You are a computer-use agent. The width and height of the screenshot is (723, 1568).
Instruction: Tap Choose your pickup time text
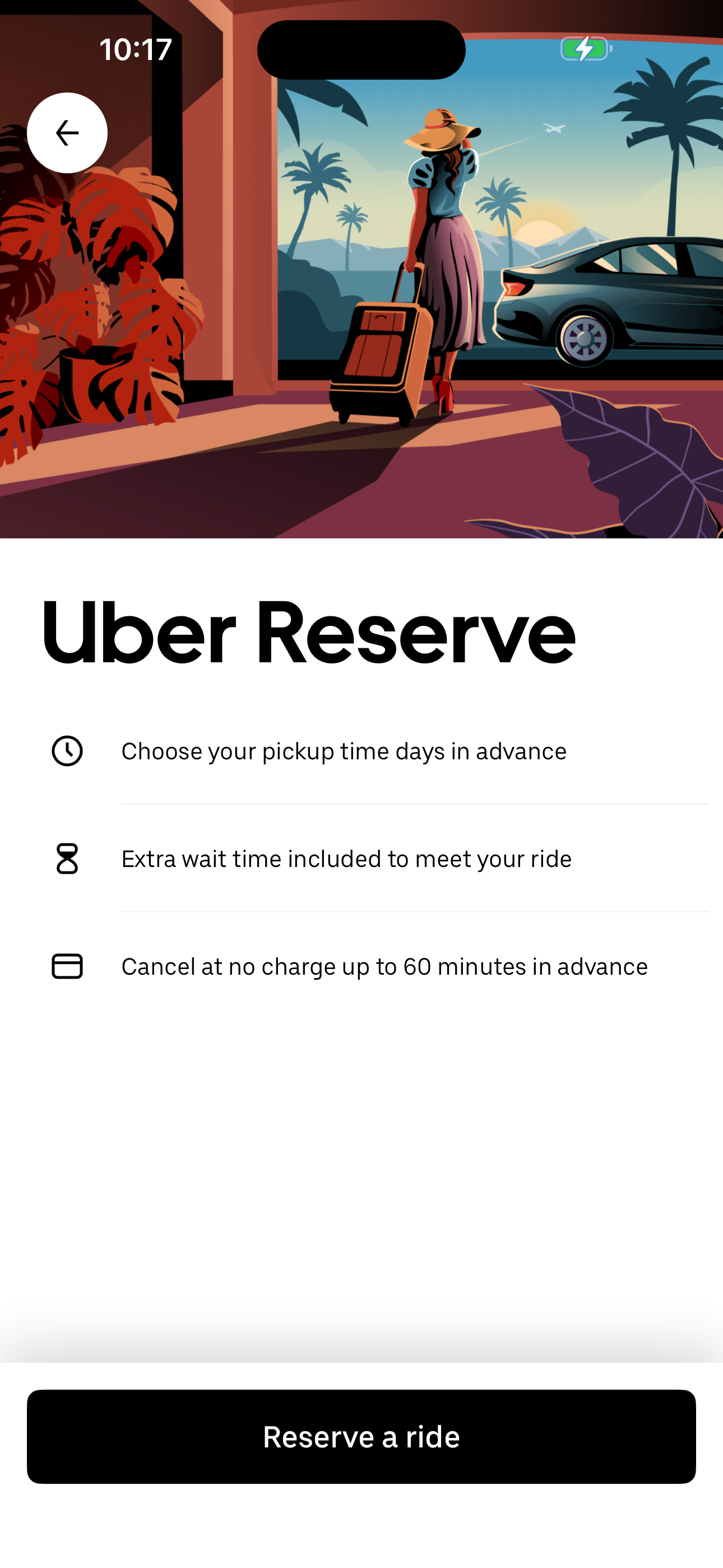(344, 750)
